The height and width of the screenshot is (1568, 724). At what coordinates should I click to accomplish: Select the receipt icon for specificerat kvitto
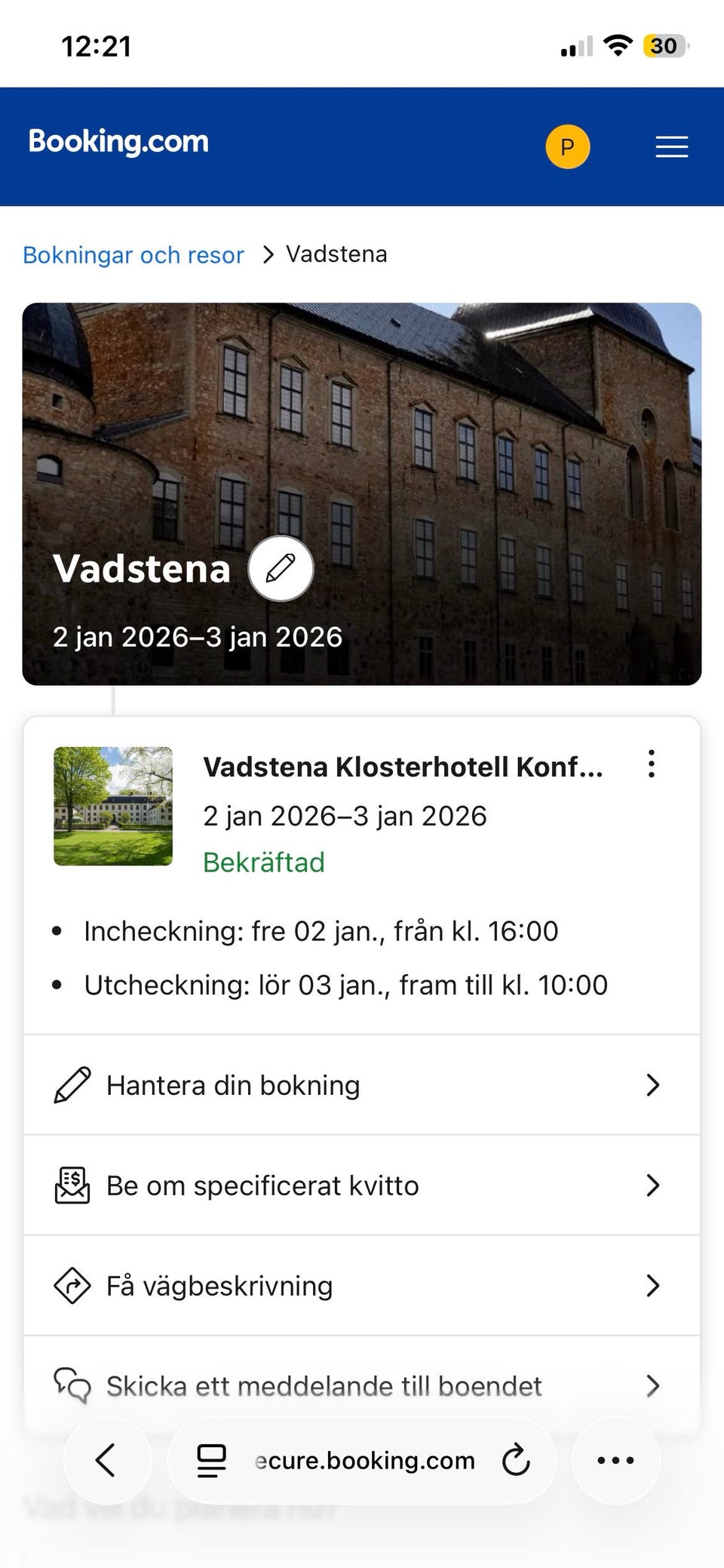click(x=72, y=1185)
